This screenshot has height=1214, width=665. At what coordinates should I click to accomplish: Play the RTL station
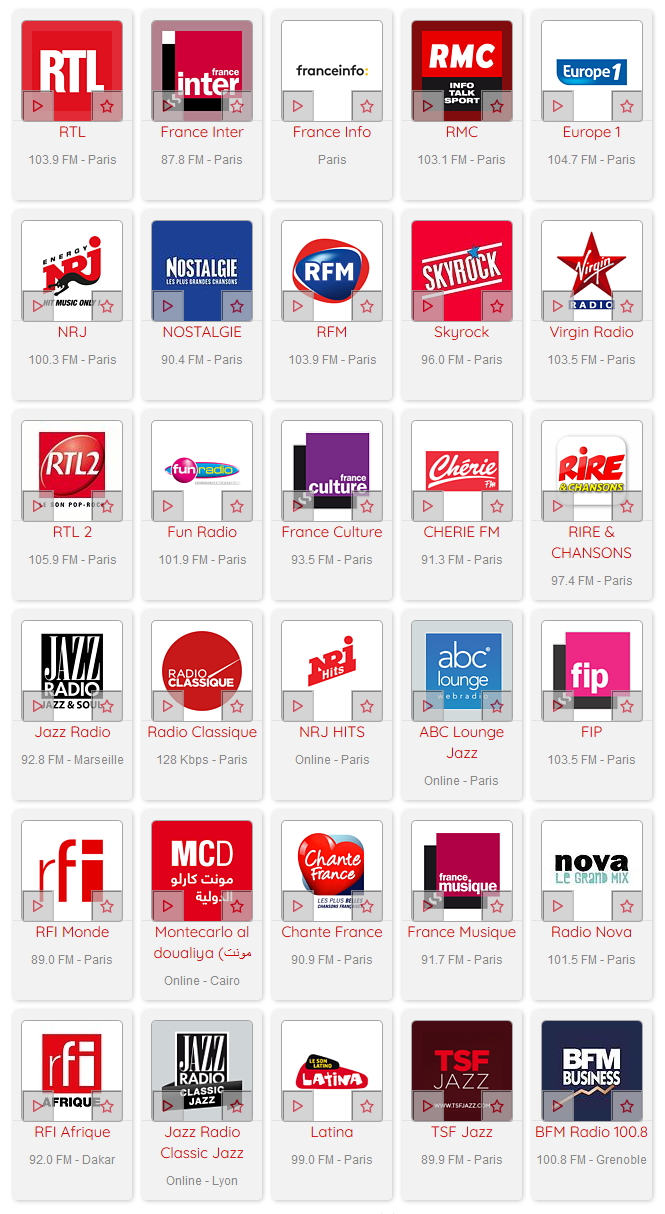click(x=37, y=106)
